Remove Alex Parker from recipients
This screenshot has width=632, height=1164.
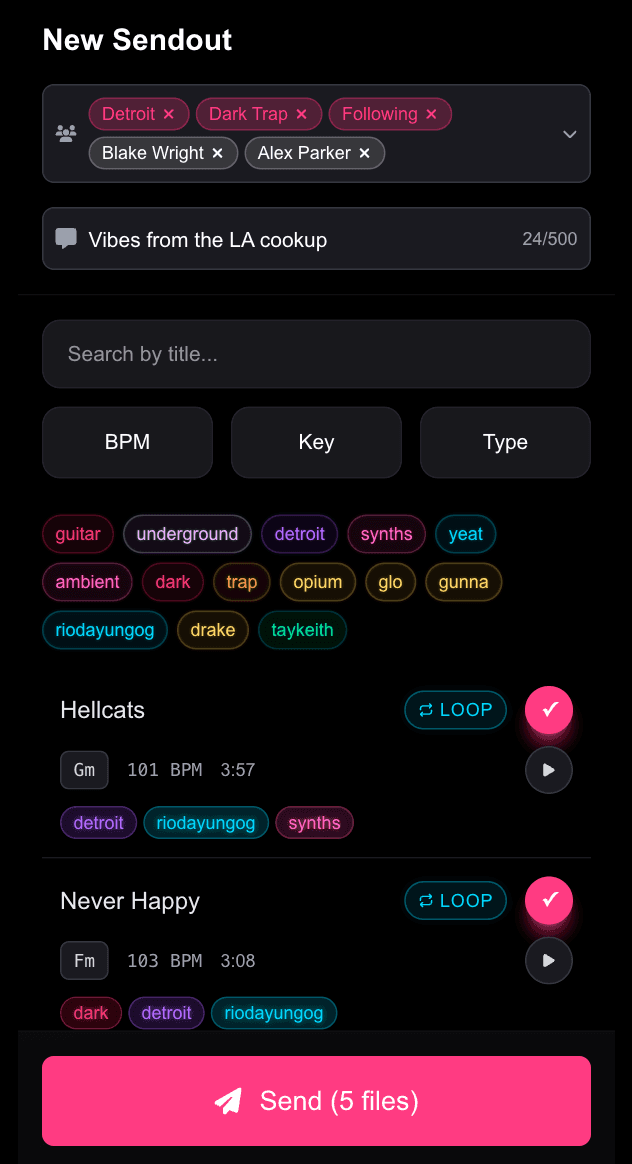tap(364, 153)
